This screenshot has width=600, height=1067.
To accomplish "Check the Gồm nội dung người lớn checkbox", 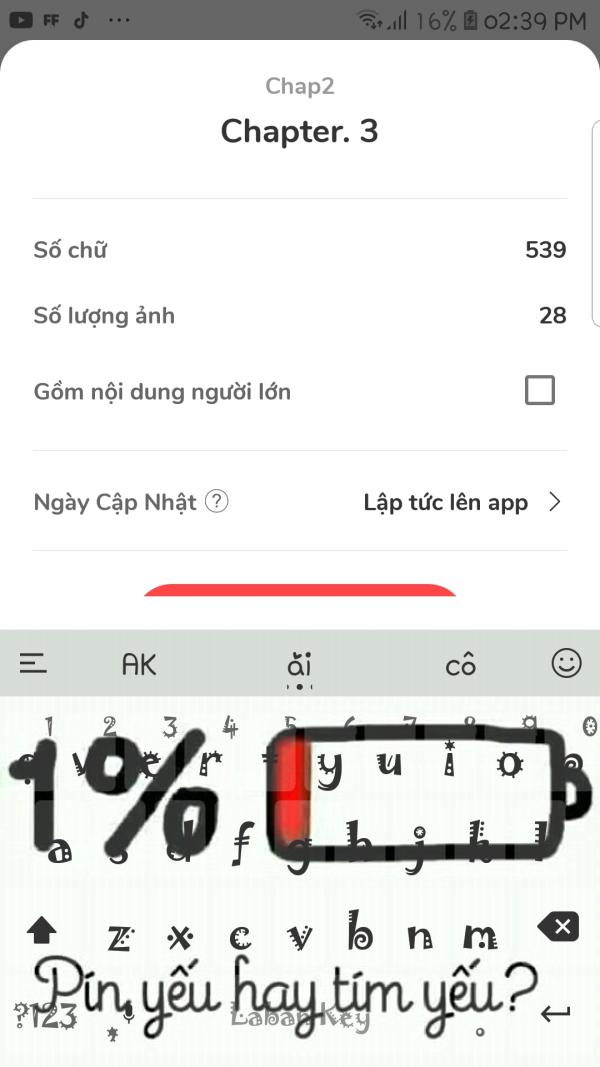I will [540, 390].
